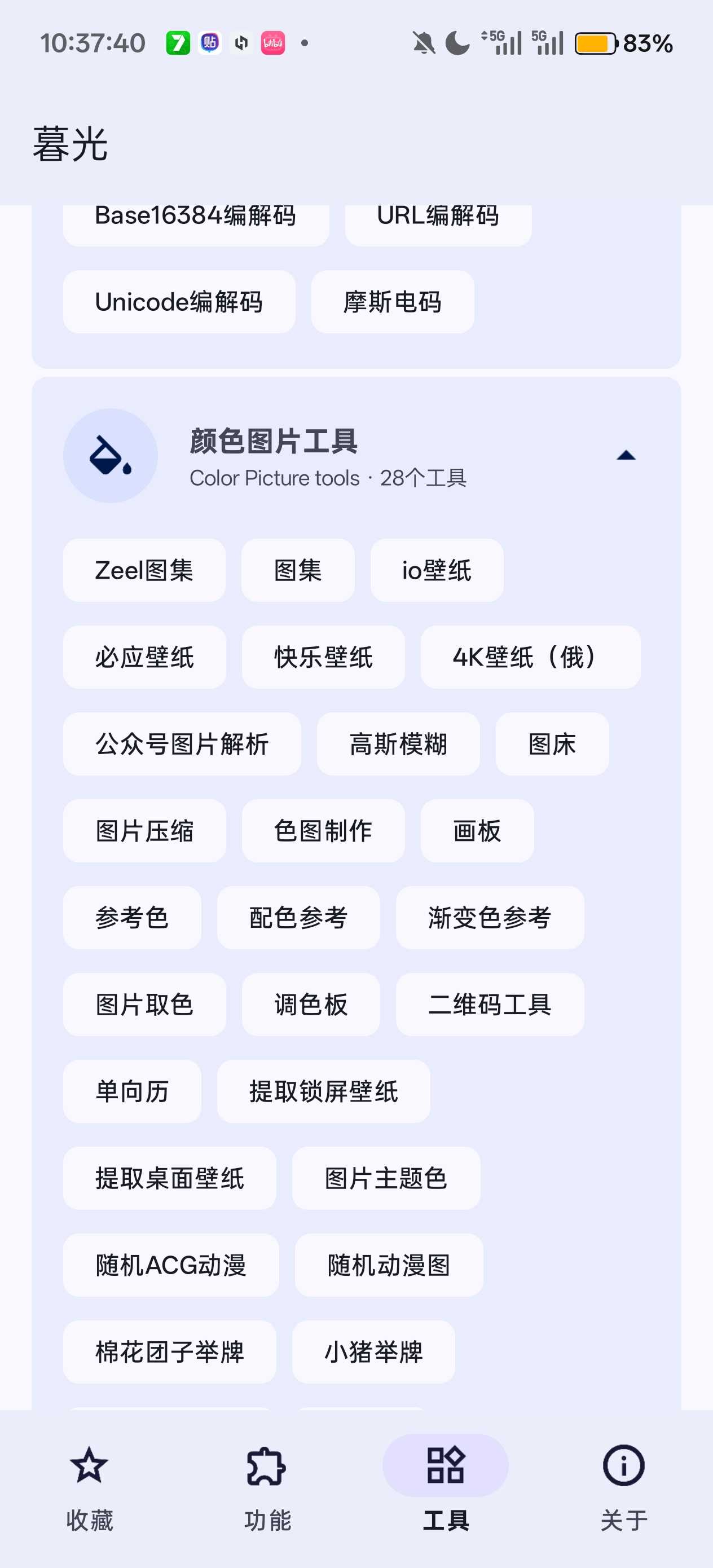The image size is (713, 1568).
Task: Open 图片压缩
Action: [144, 831]
